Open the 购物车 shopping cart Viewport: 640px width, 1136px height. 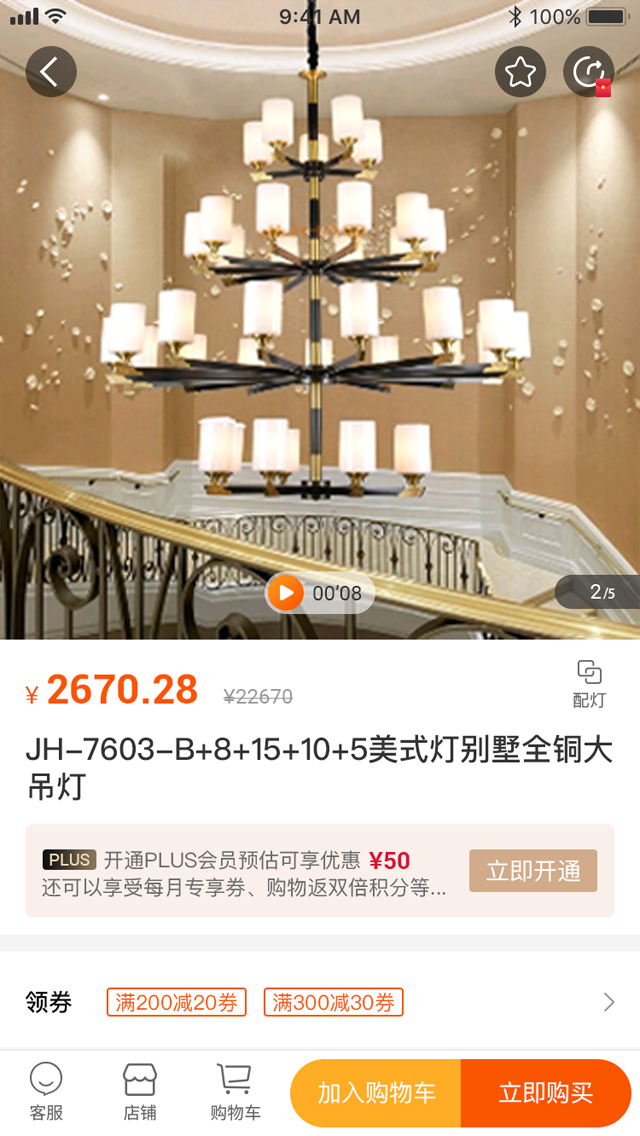(x=235, y=1092)
